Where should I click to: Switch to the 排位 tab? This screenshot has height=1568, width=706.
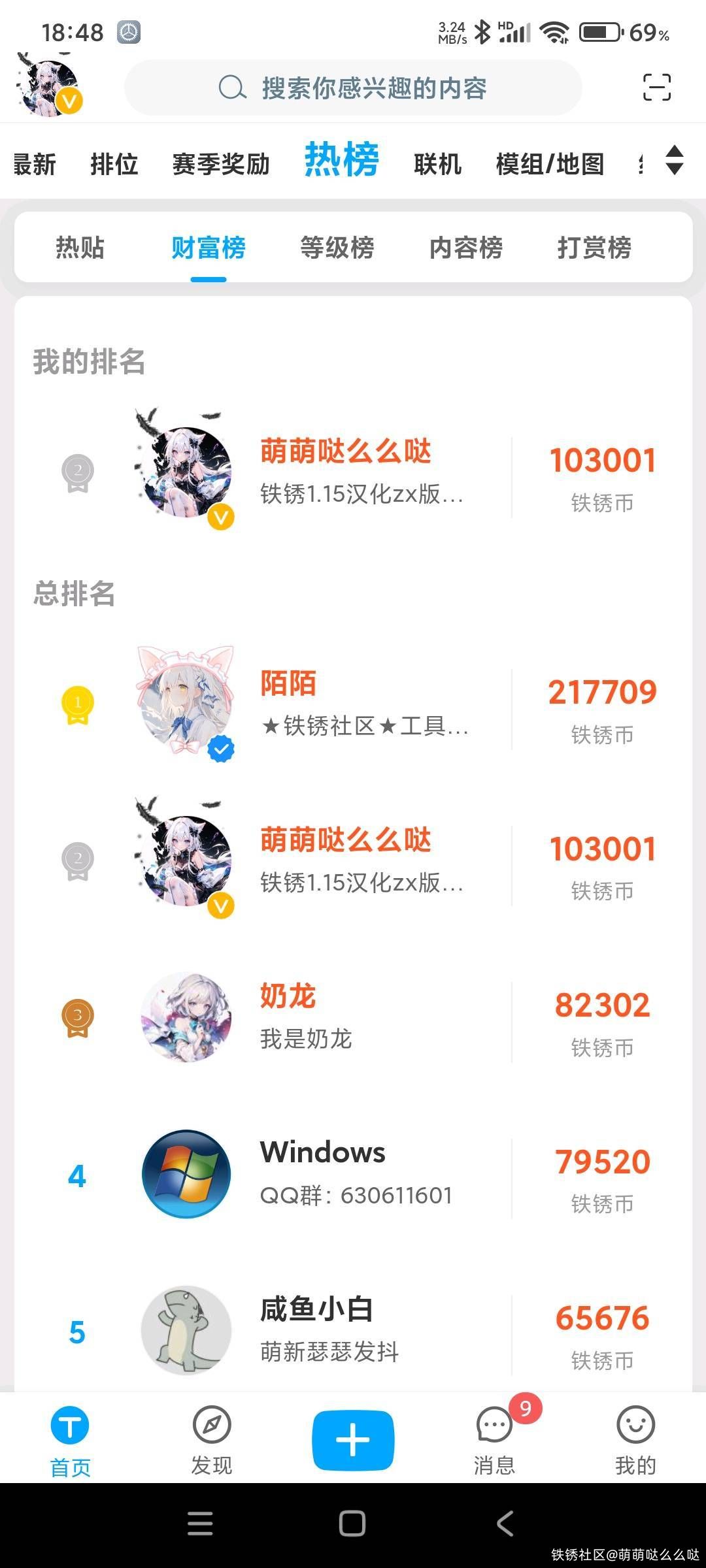pos(114,164)
